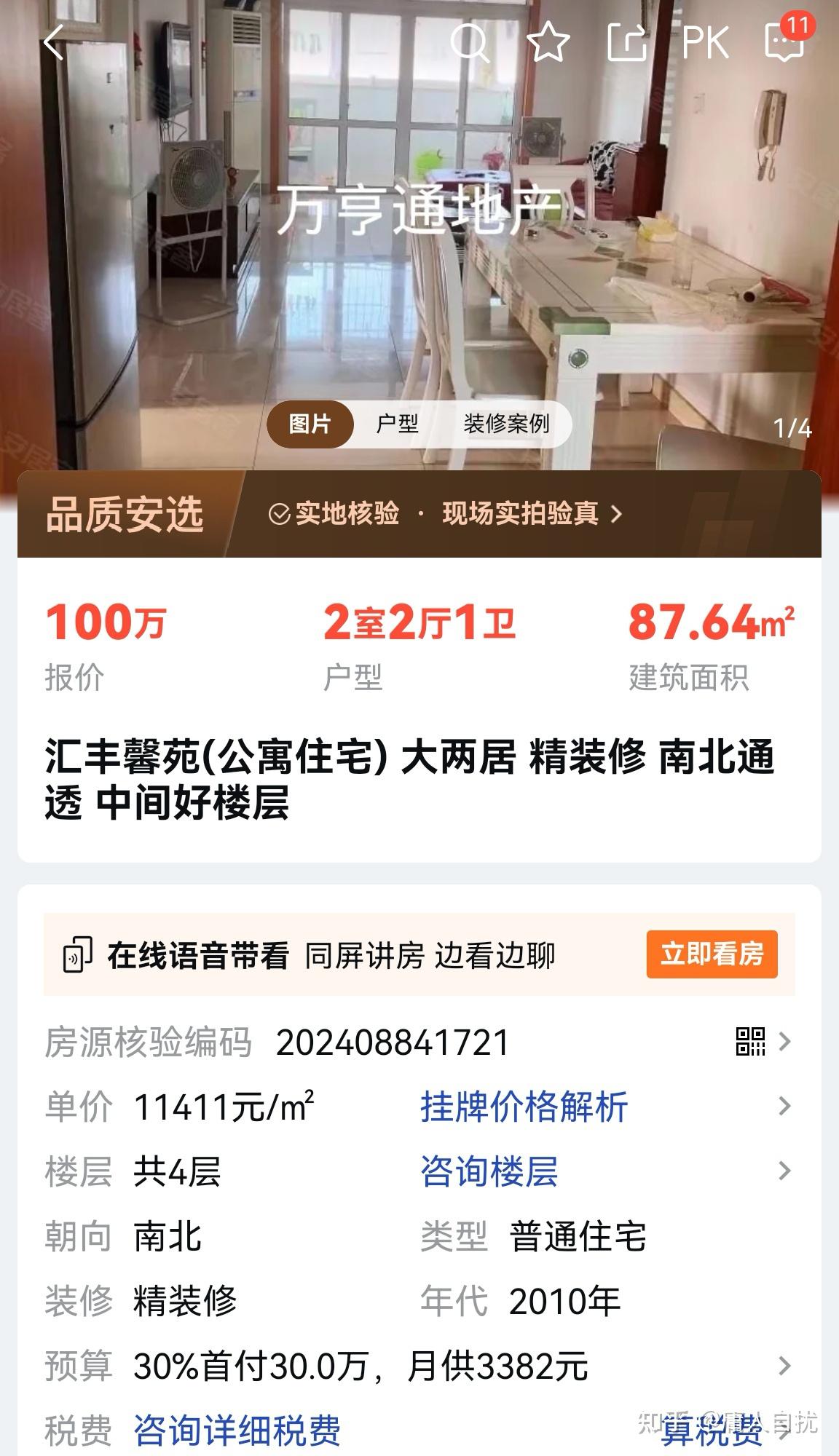The width and height of the screenshot is (839, 1456).
Task: Open the search icon
Action: coord(469,42)
